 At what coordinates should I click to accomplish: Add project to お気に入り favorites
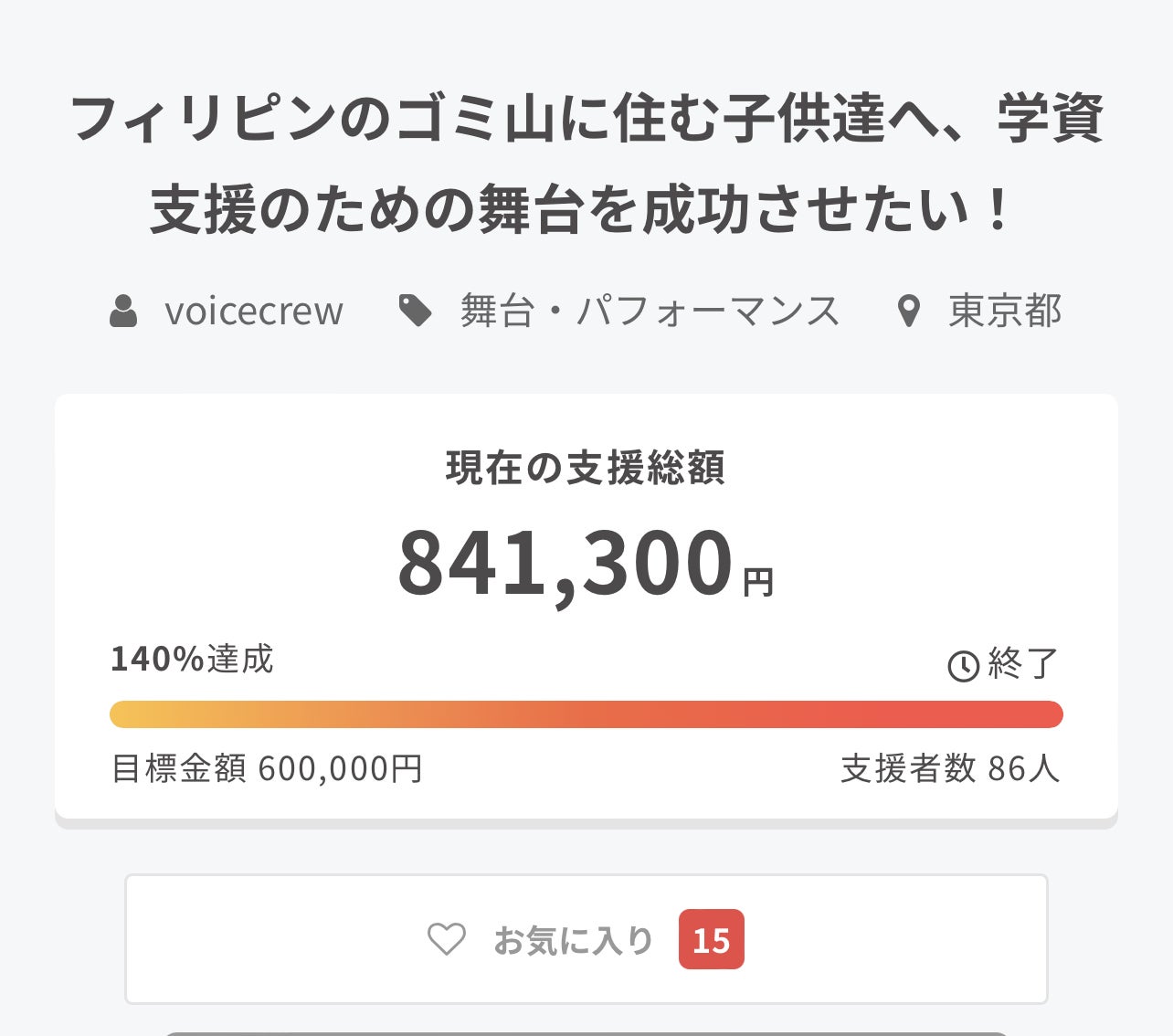point(586,939)
